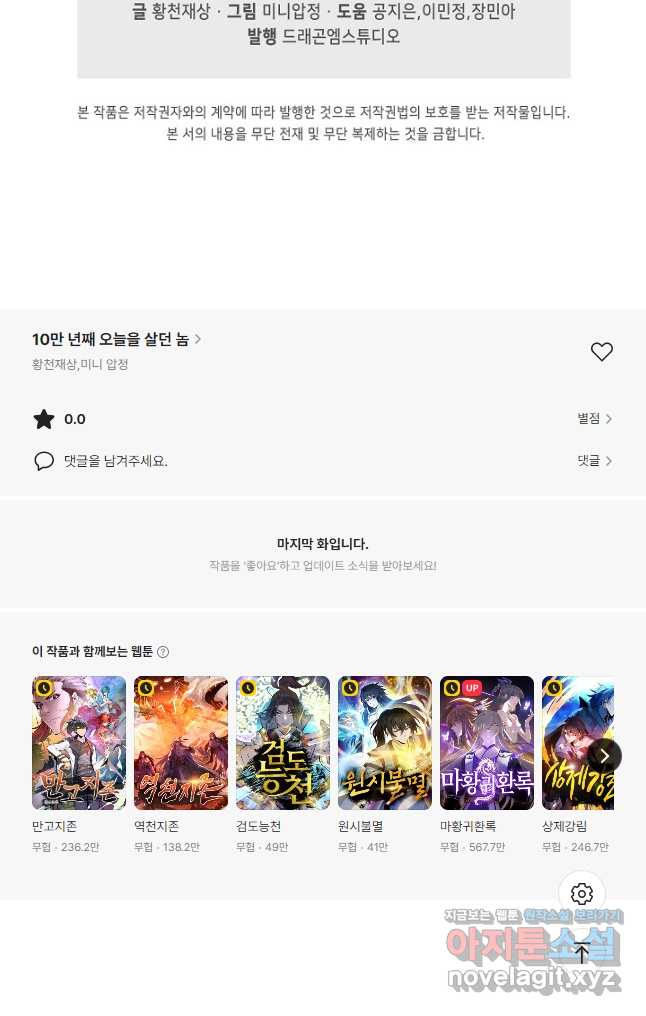Viewport: 646px width, 1016px height.
Task: Open the 별점 rating option
Action: click(594, 419)
